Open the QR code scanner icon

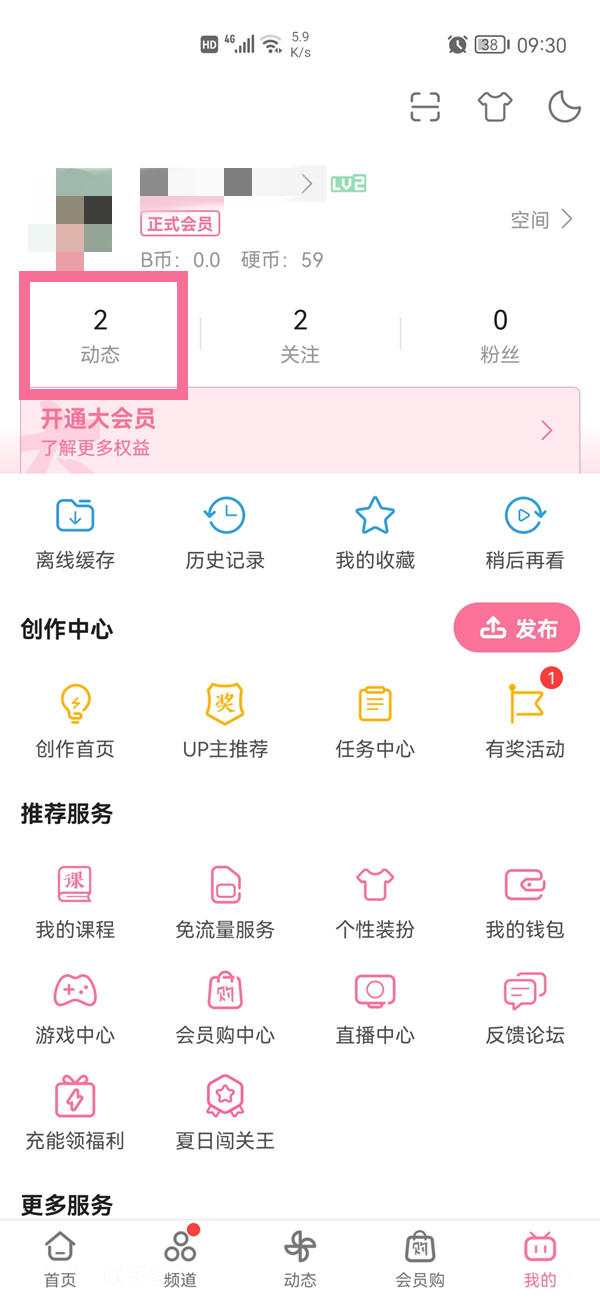(426, 106)
